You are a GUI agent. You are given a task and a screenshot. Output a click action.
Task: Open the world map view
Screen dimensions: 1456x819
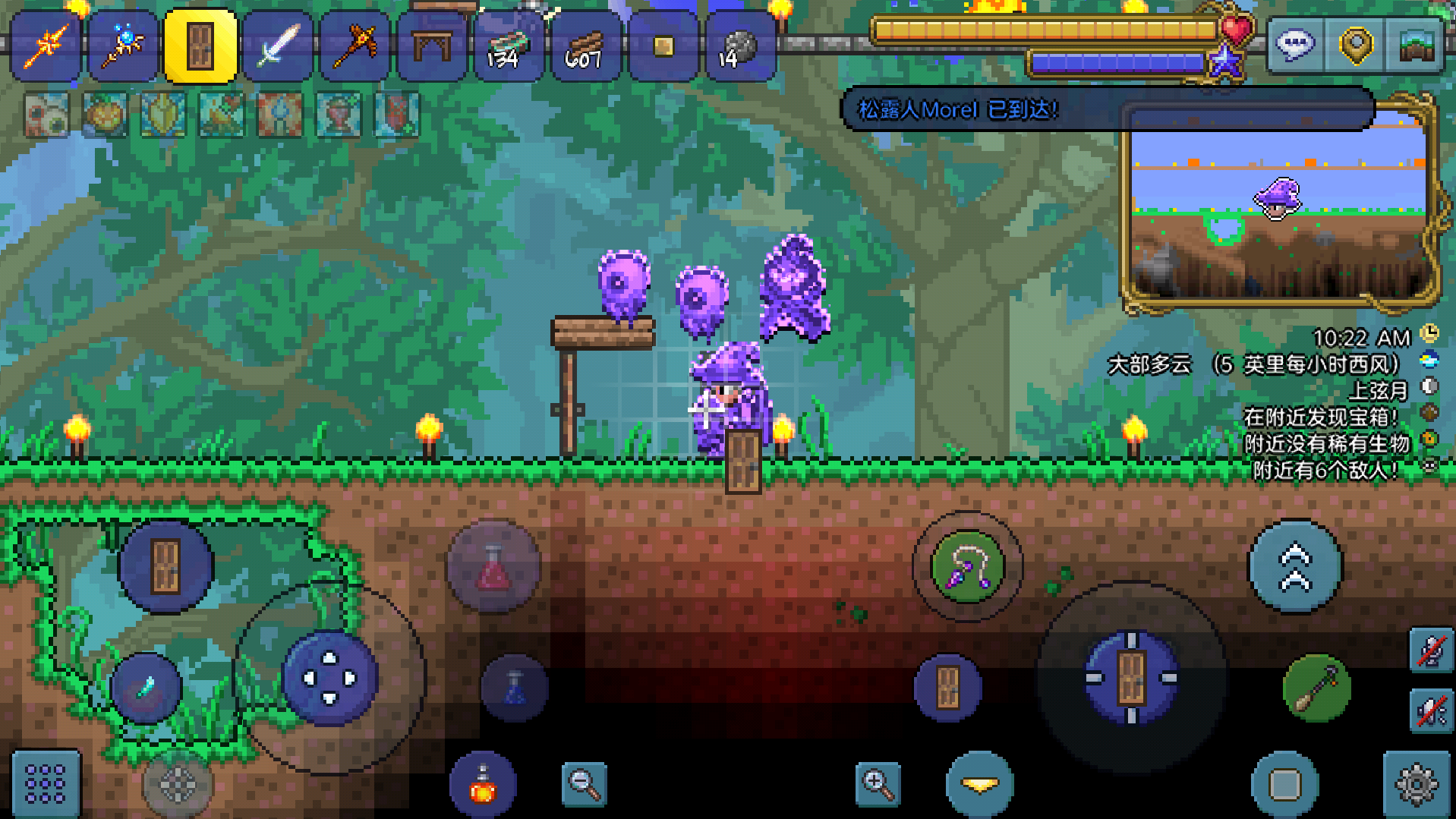(1414, 45)
